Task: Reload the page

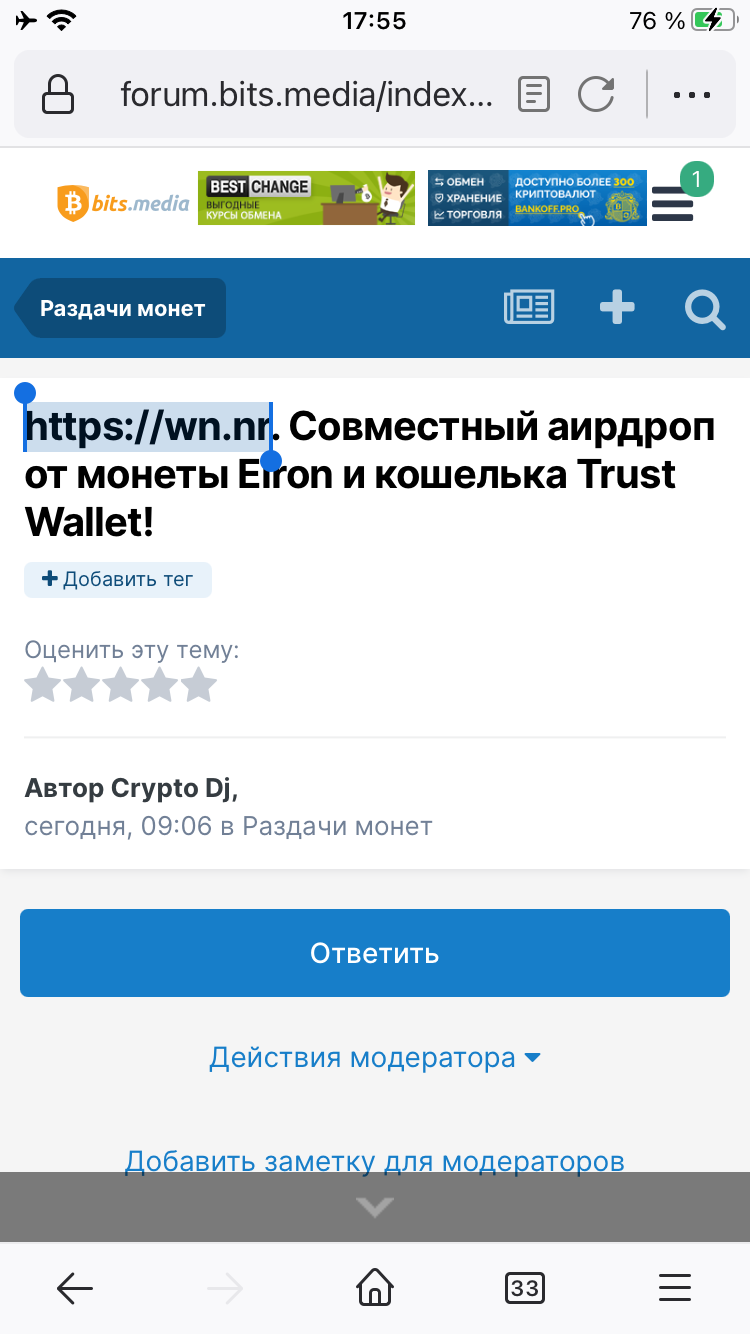Action: pos(597,95)
